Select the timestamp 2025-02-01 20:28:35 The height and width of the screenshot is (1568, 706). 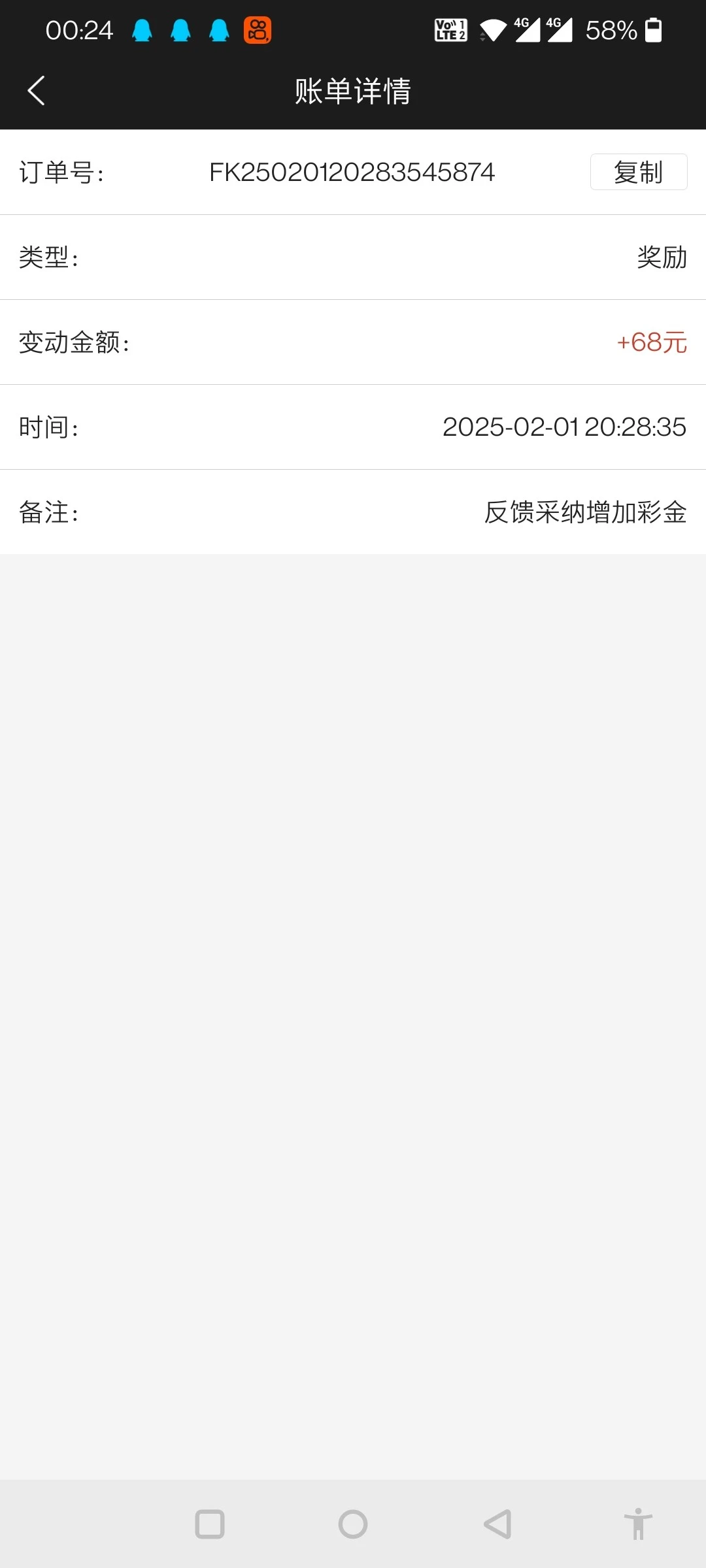tap(563, 427)
